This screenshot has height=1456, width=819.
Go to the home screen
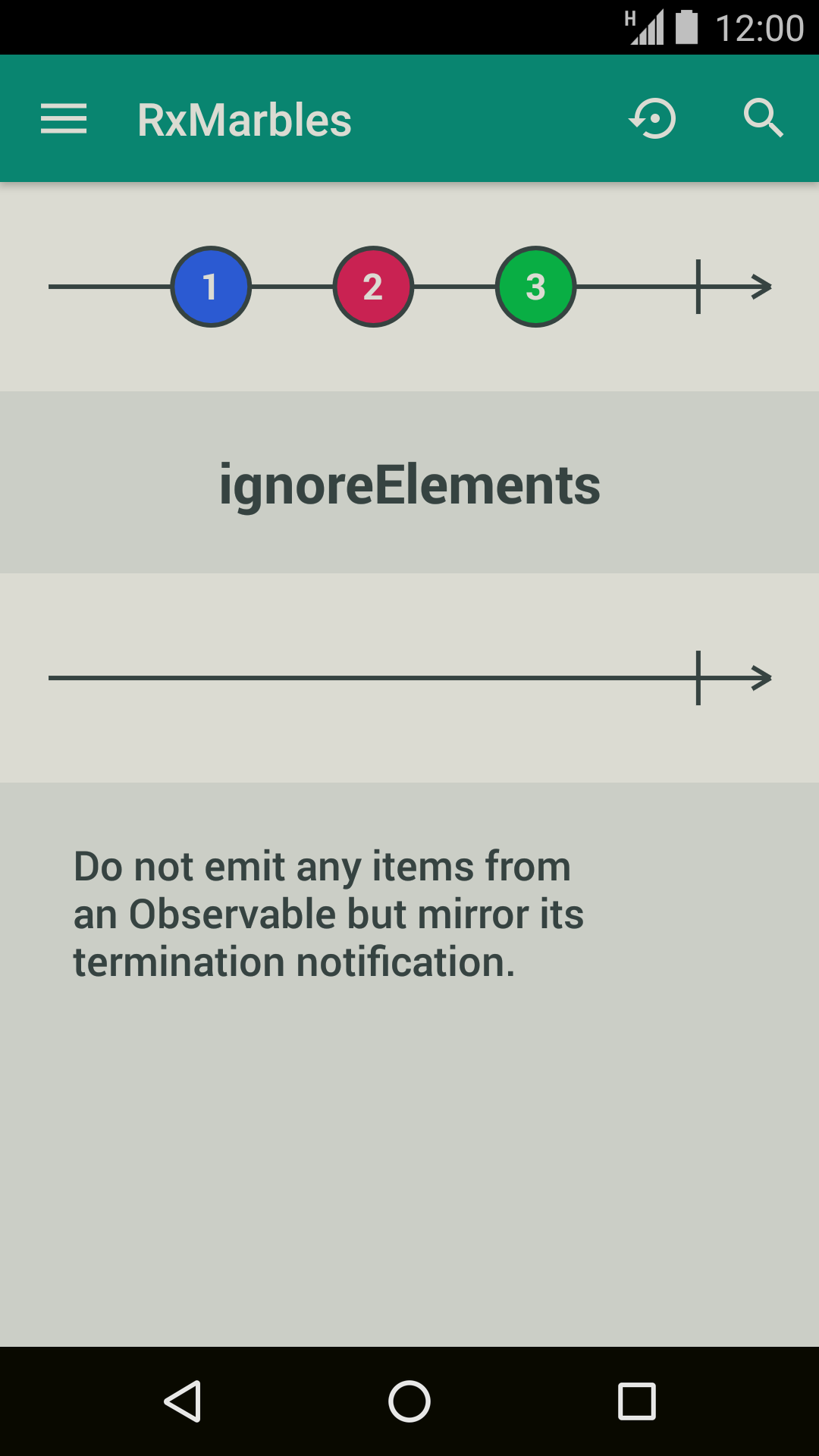coord(409,1401)
